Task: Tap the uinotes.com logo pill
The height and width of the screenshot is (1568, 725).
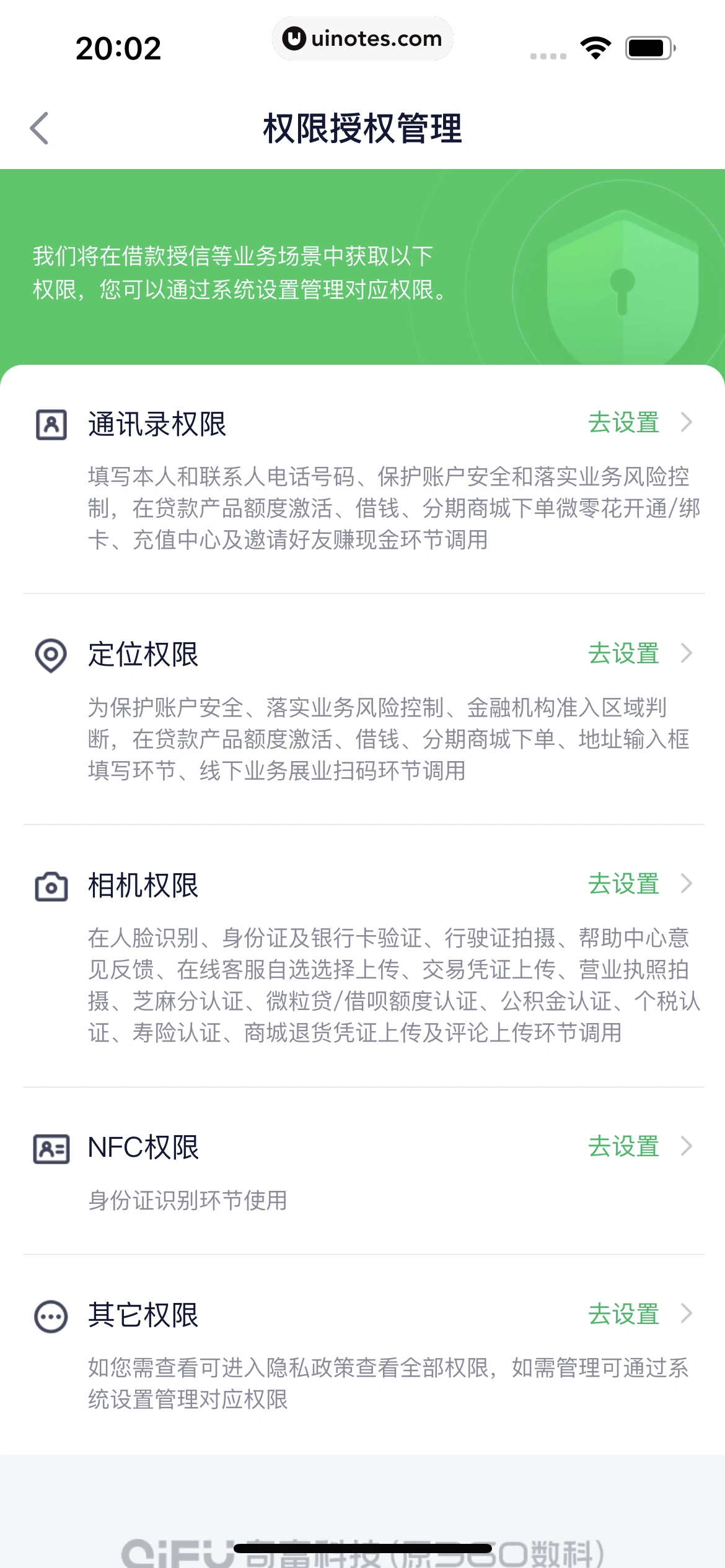Action: click(x=362, y=38)
